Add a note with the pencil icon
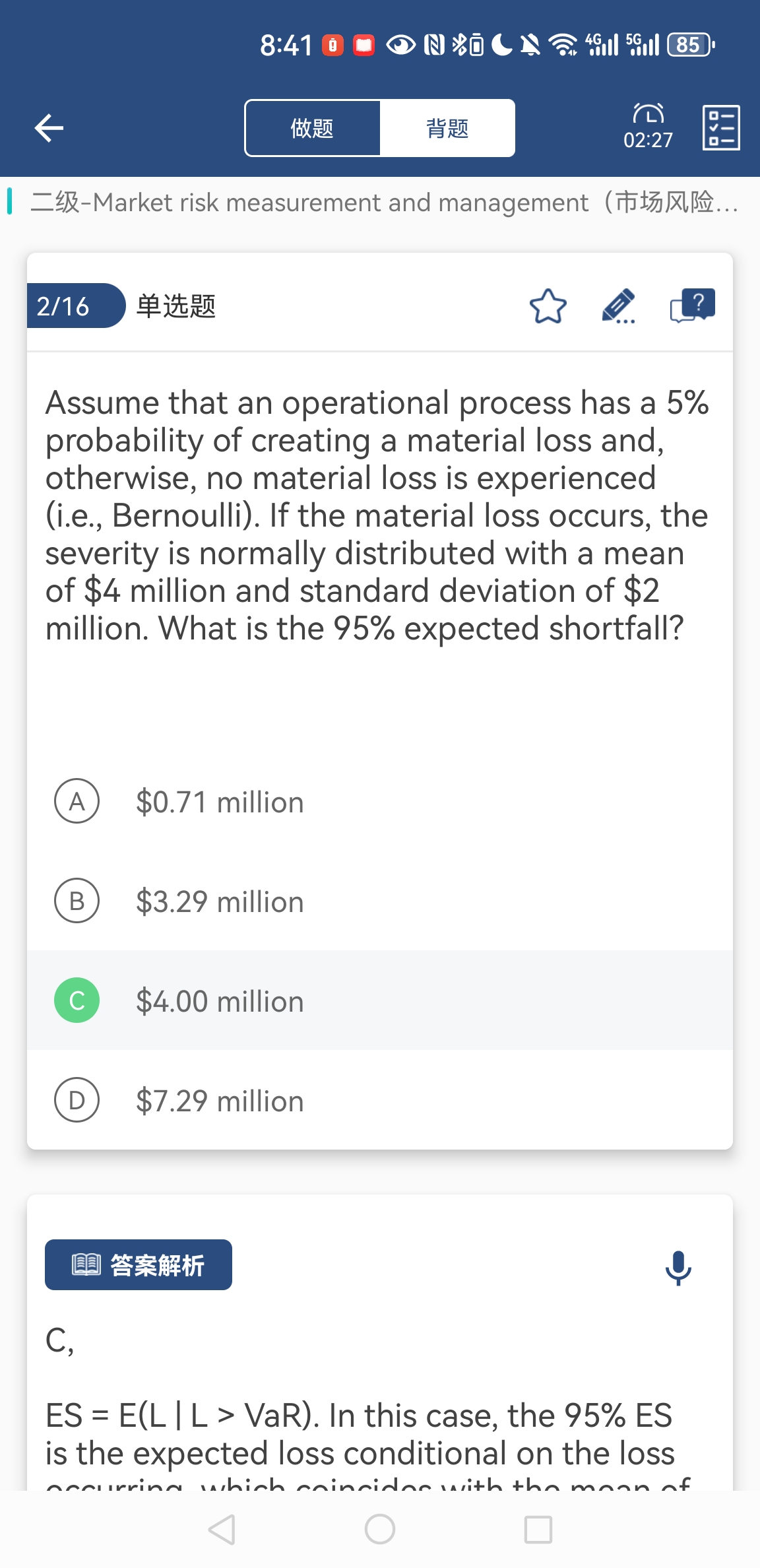760x1568 pixels. 619,306
